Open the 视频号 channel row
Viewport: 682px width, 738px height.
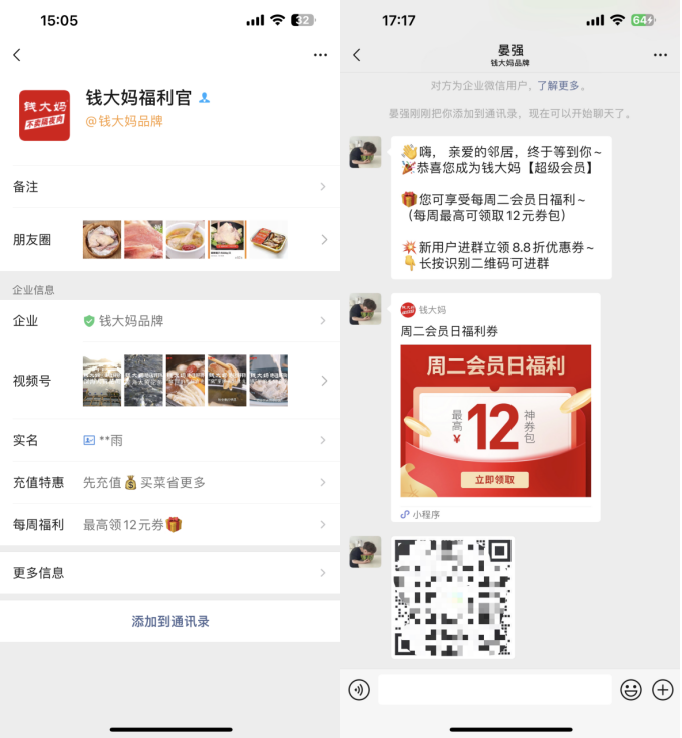170,381
